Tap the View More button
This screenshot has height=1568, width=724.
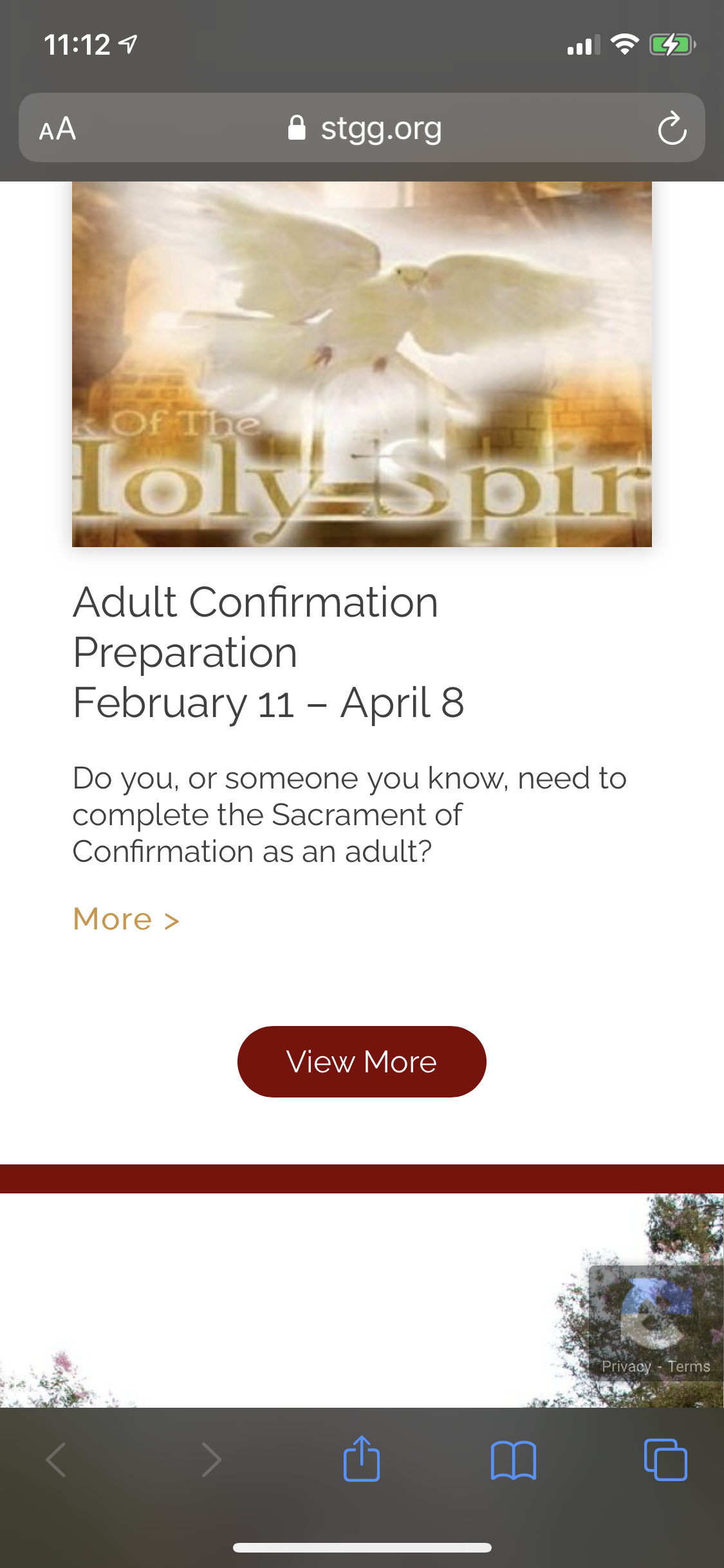click(362, 1062)
